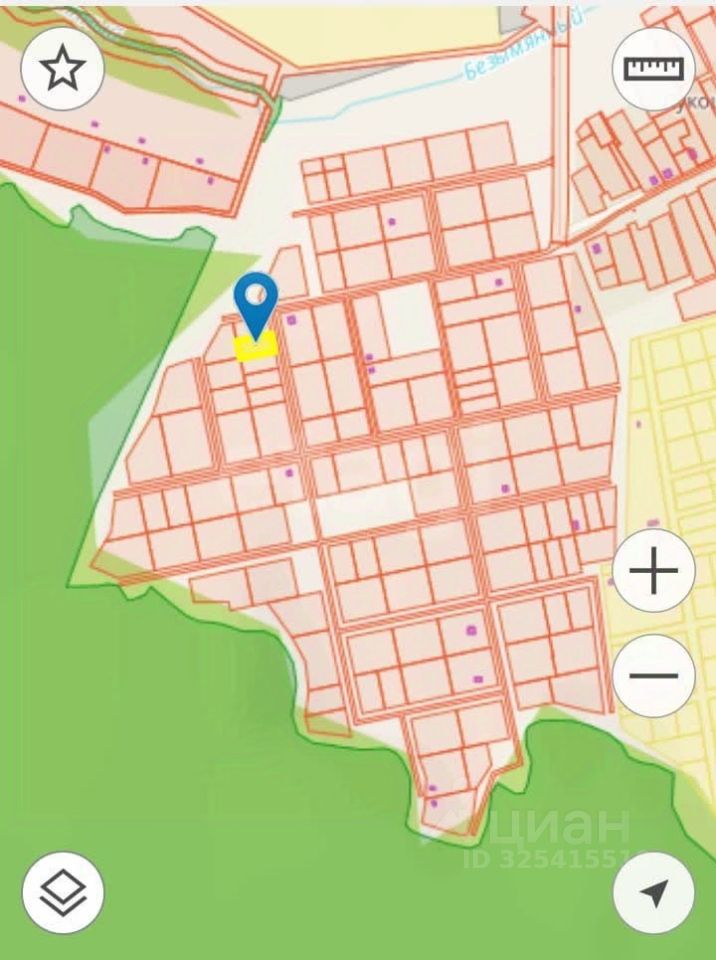Viewport: 716px width, 960px height.
Task: Open favorites with the star icon
Action: (x=63, y=69)
